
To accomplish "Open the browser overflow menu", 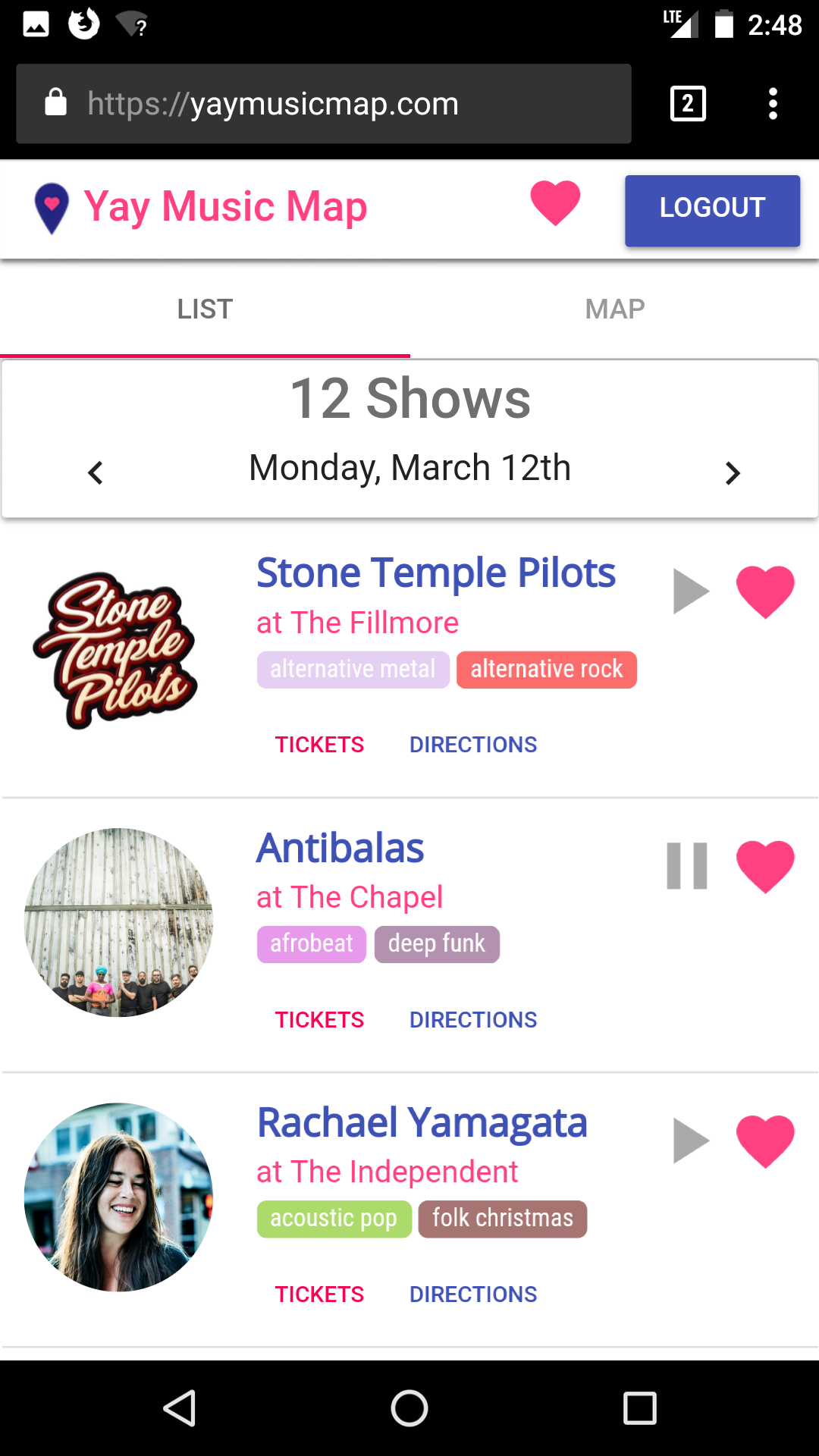I will [773, 103].
